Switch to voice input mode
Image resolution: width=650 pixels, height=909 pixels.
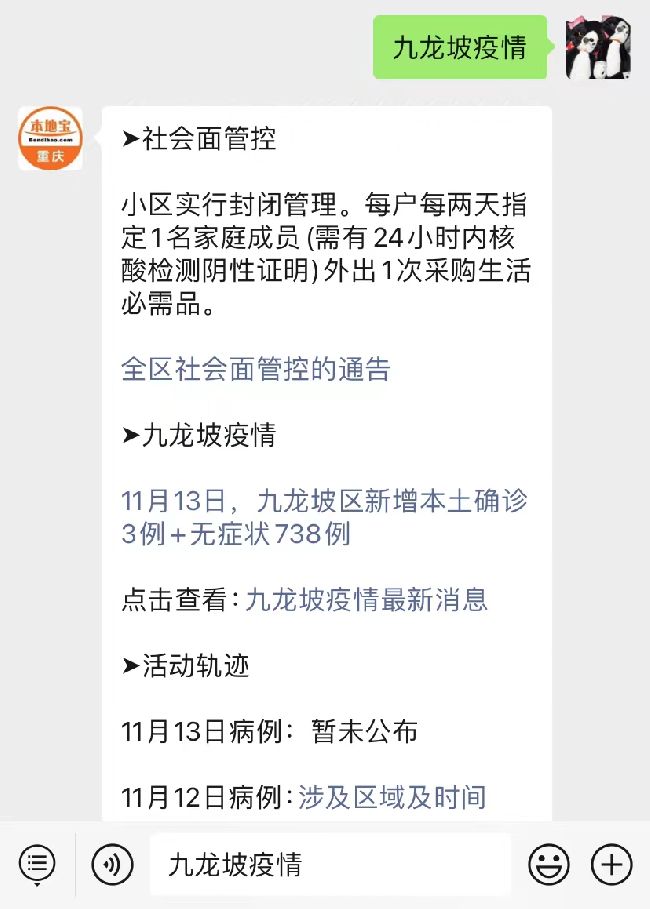(112, 863)
